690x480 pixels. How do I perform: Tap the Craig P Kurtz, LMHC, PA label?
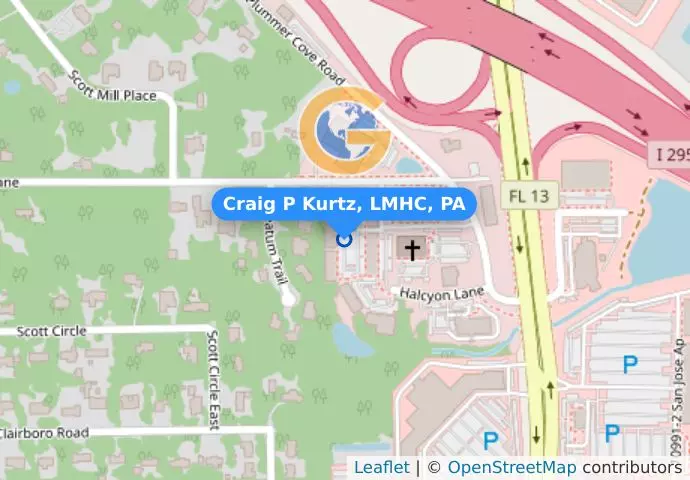[344, 204]
